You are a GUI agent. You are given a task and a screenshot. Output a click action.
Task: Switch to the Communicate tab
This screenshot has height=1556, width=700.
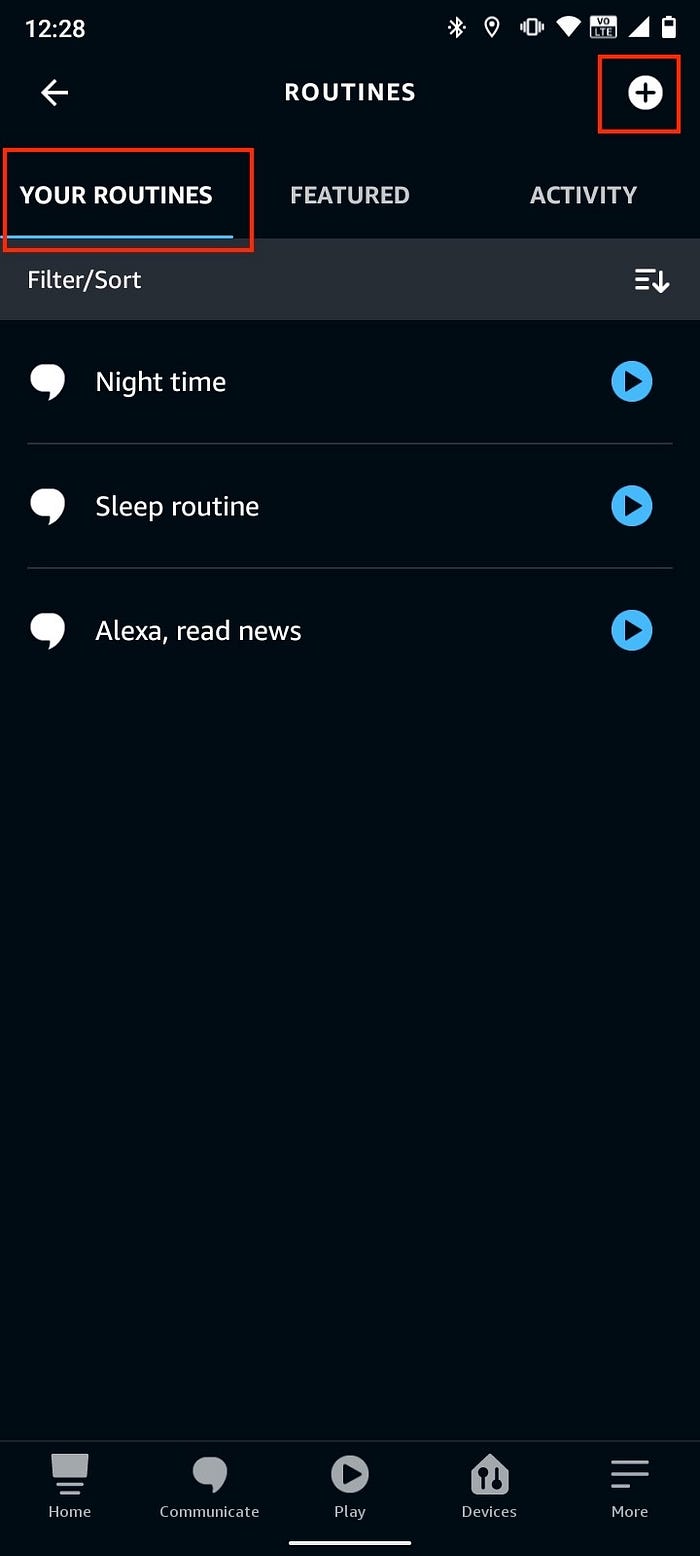click(209, 1487)
